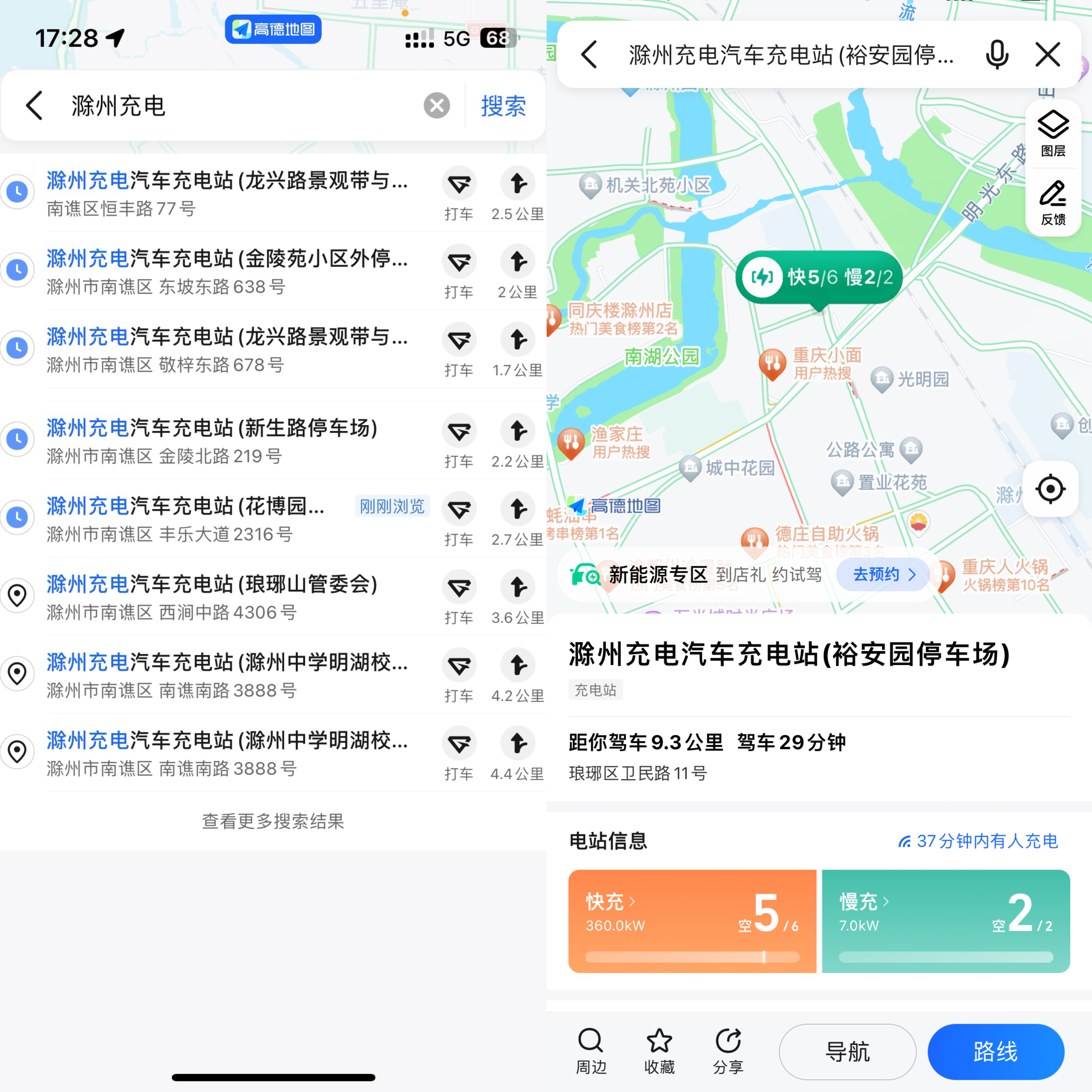Get directions to the 敬梓东路678号 station
This screenshot has height=1092, width=1092.
(x=518, y=349)
